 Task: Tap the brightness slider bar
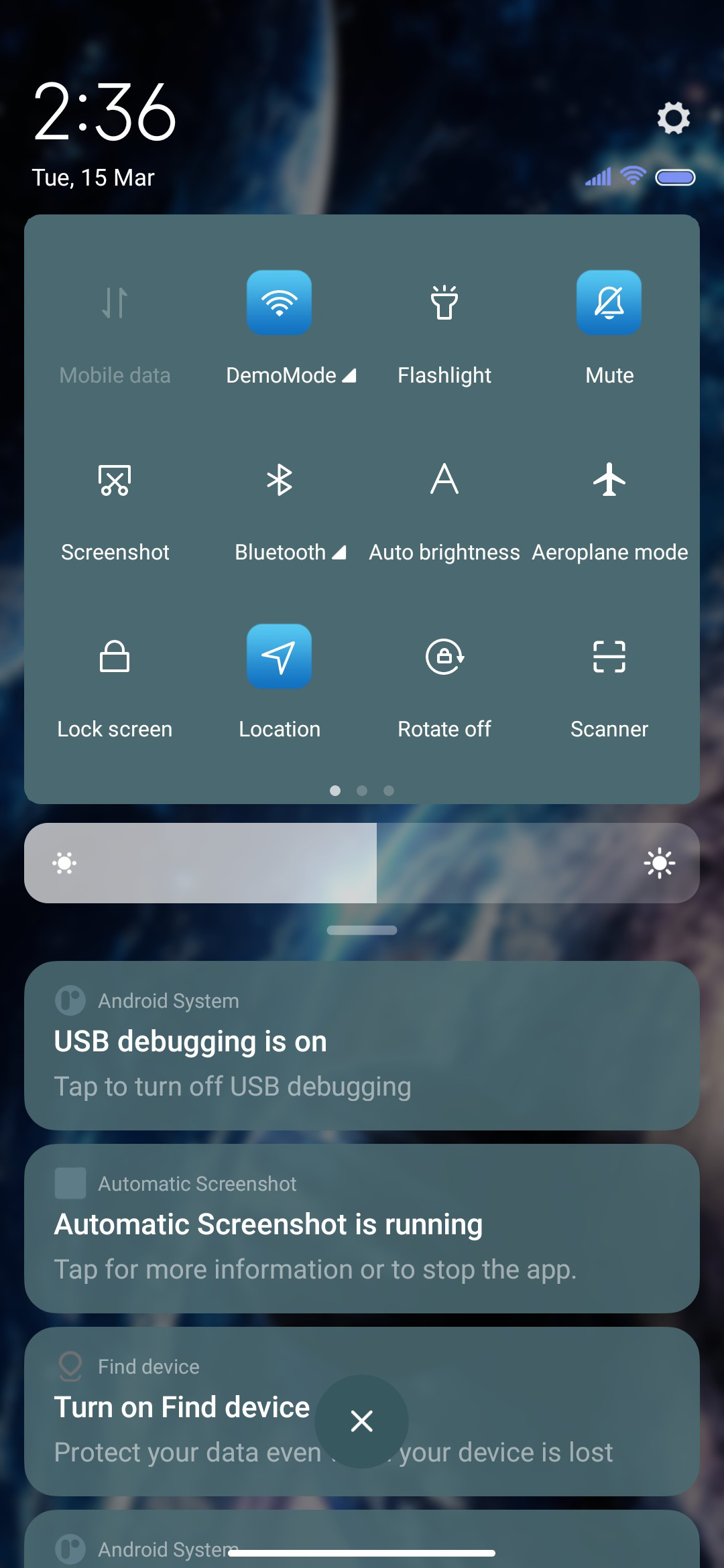pyautogui.click(x=362, y=863)
